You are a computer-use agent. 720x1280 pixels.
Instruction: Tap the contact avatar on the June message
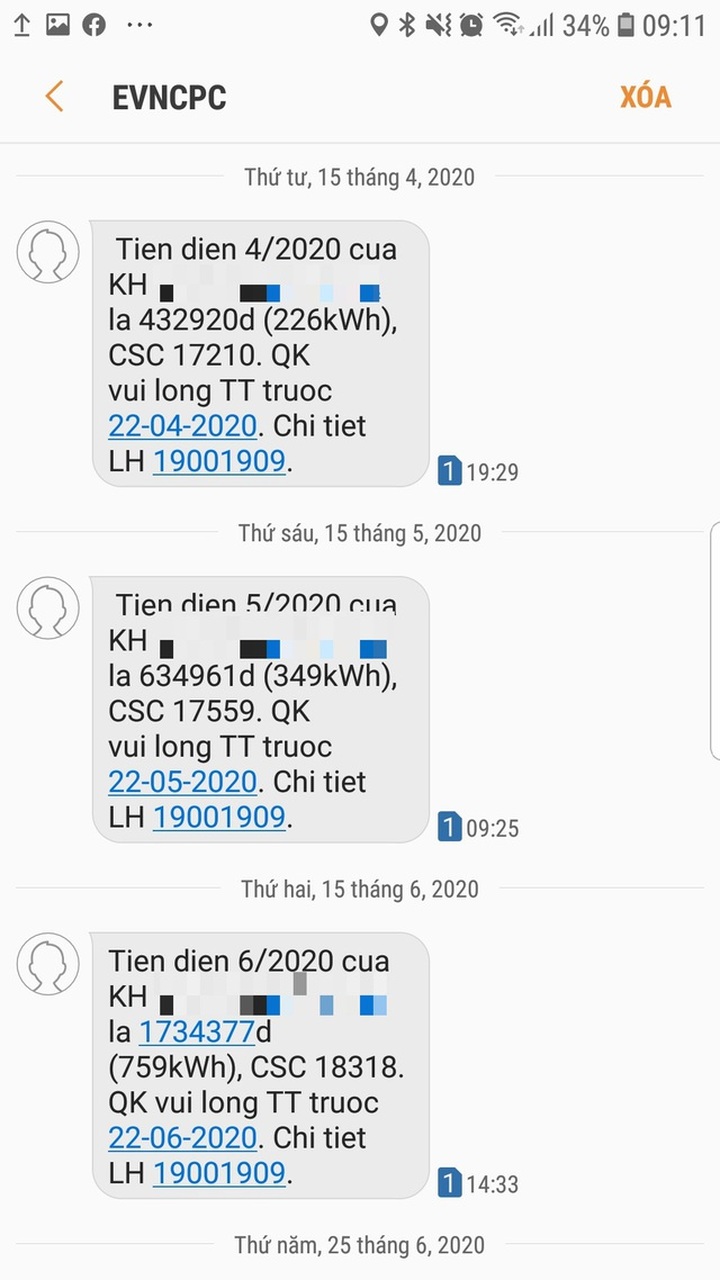[47, 964]
